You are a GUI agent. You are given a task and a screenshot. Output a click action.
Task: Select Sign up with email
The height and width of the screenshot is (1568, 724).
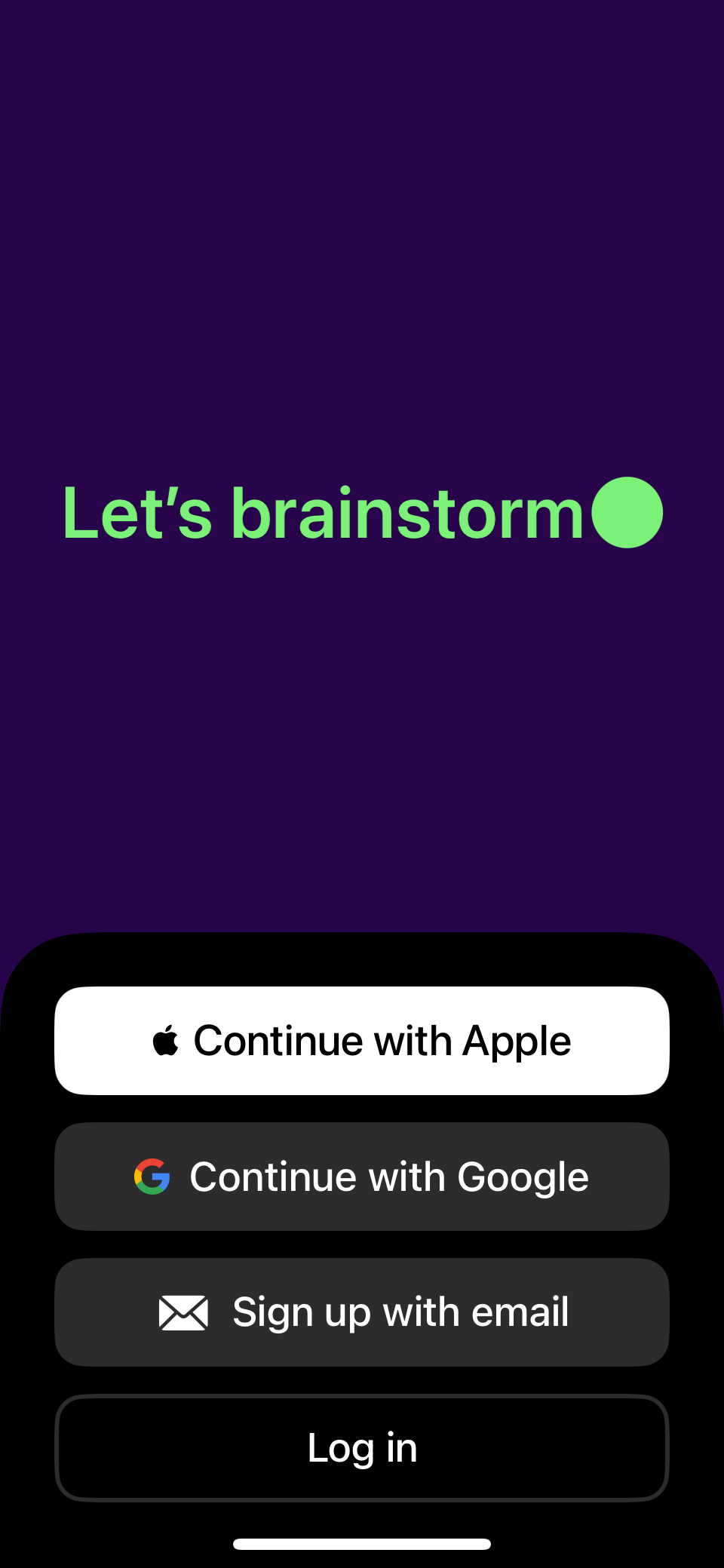362,1312
